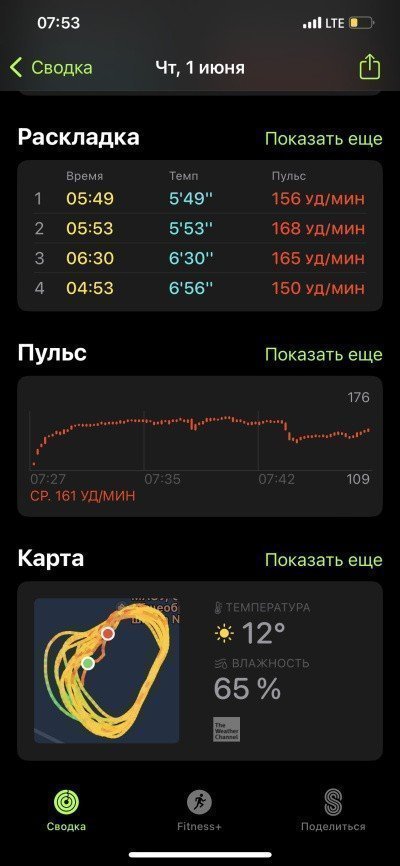Image resolution: width=400 pixels, height=866 pixels.
Task: Show more for Раскладка splits
Action: [x=323, y=139]
